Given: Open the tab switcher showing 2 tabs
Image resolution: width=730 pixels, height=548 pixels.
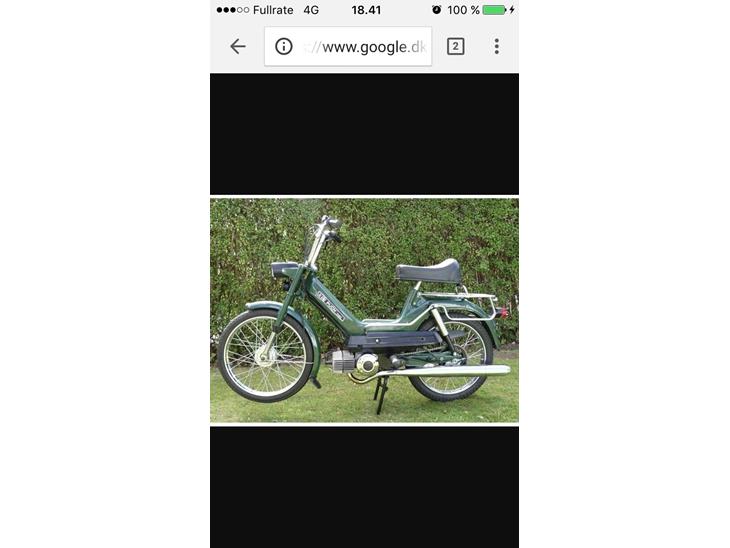Looking at the screenshot, I should tap(455, 46).
